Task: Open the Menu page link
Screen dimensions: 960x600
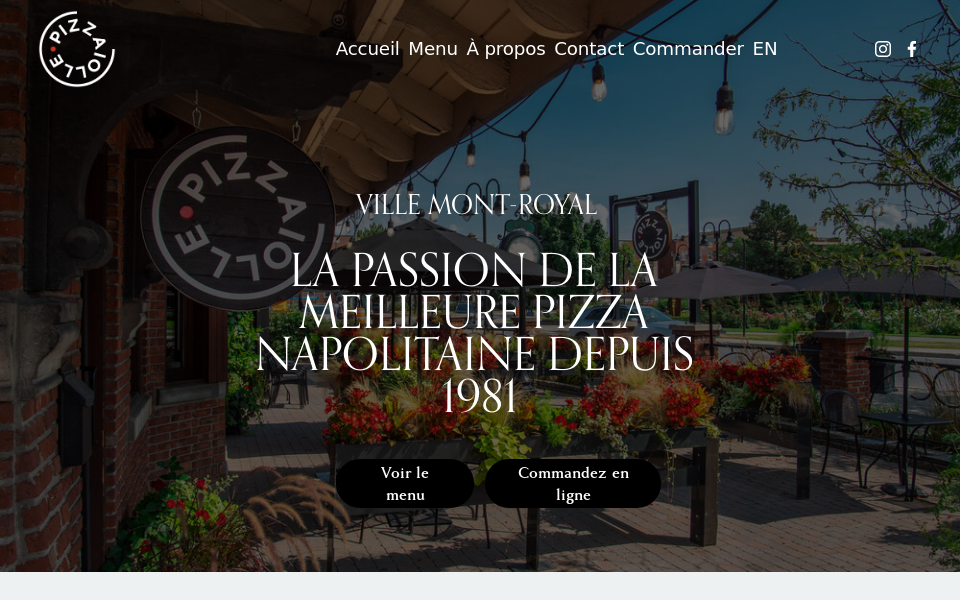Action: [x=433, y=49]
